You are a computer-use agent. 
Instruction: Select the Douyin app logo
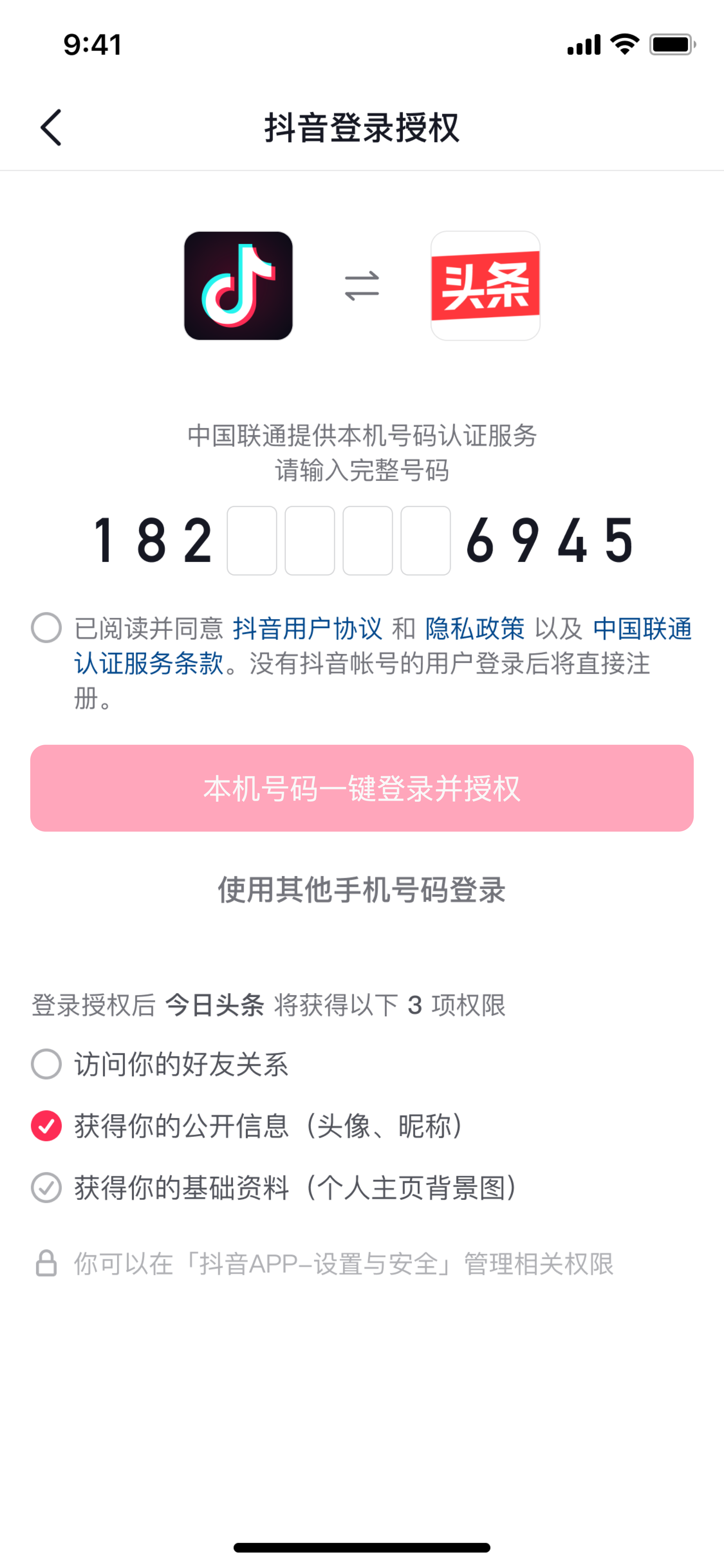pos(238,286)
